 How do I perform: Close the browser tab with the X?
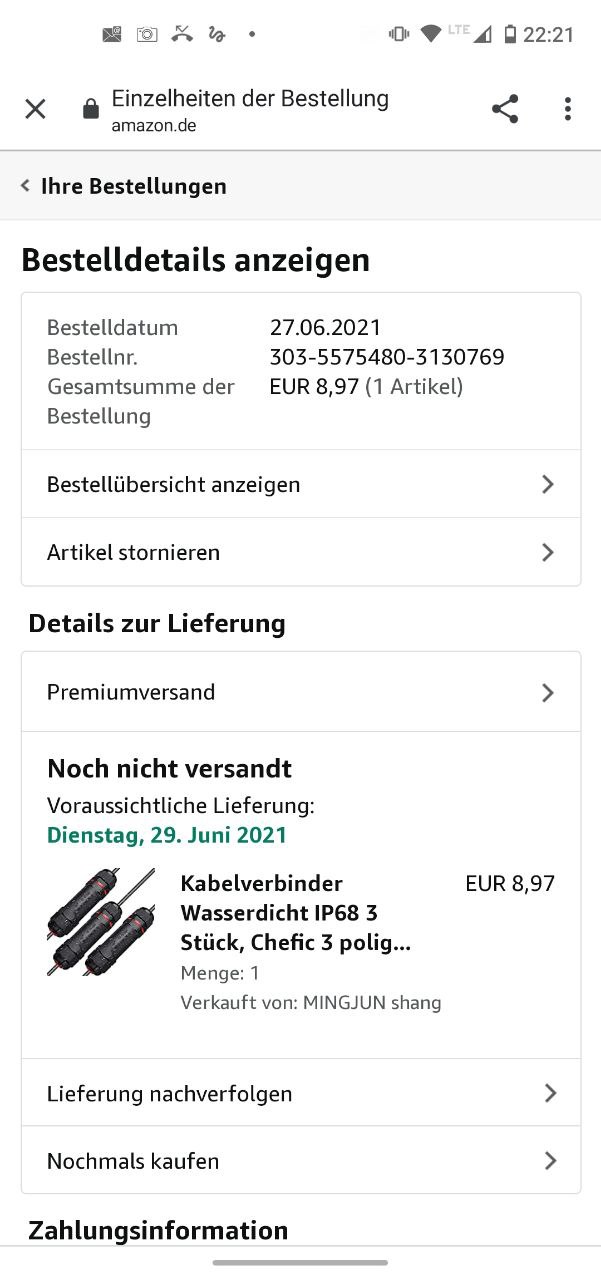click(35, 109)
